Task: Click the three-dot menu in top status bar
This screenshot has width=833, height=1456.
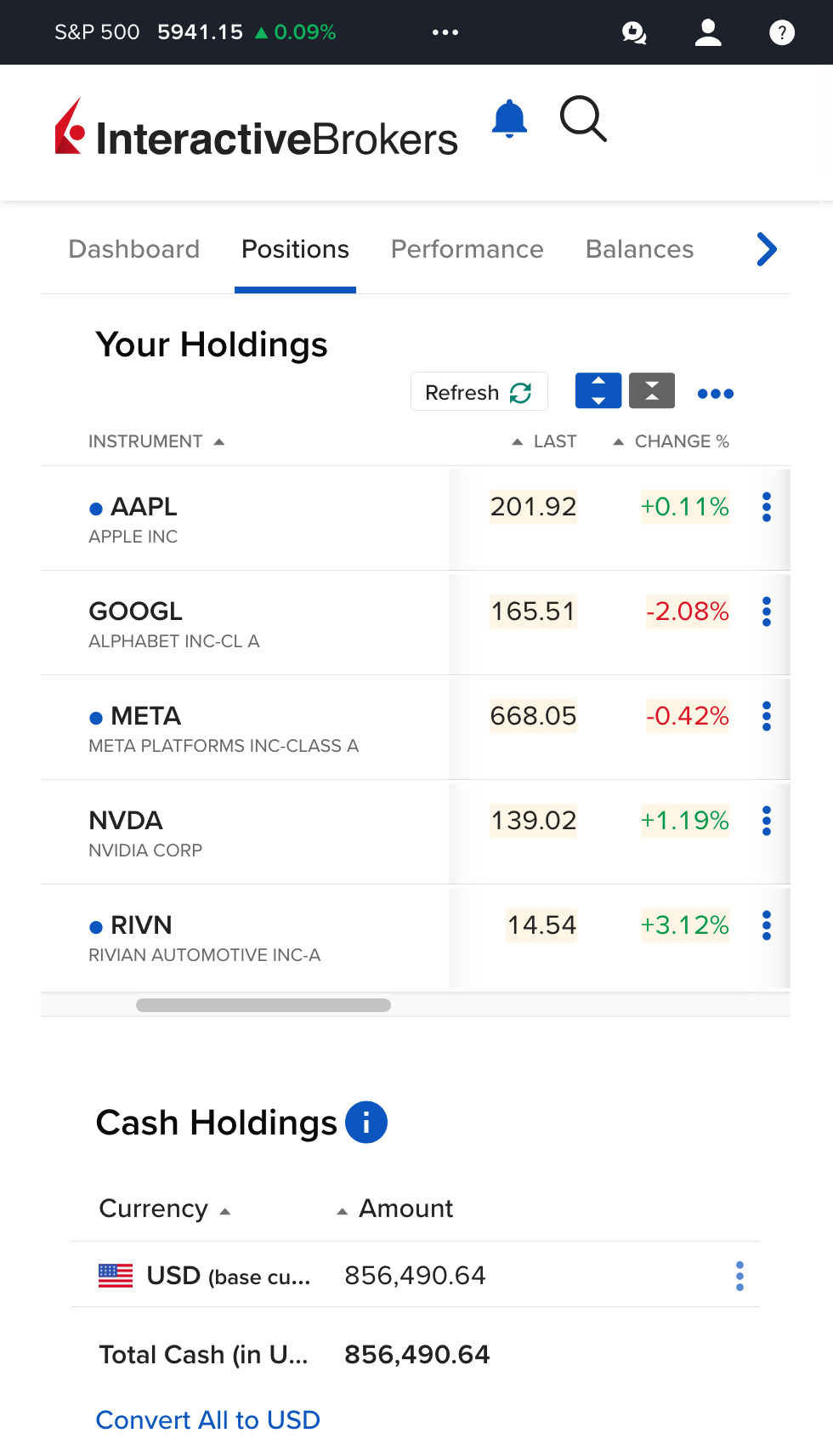Action: tap(445, 32)
